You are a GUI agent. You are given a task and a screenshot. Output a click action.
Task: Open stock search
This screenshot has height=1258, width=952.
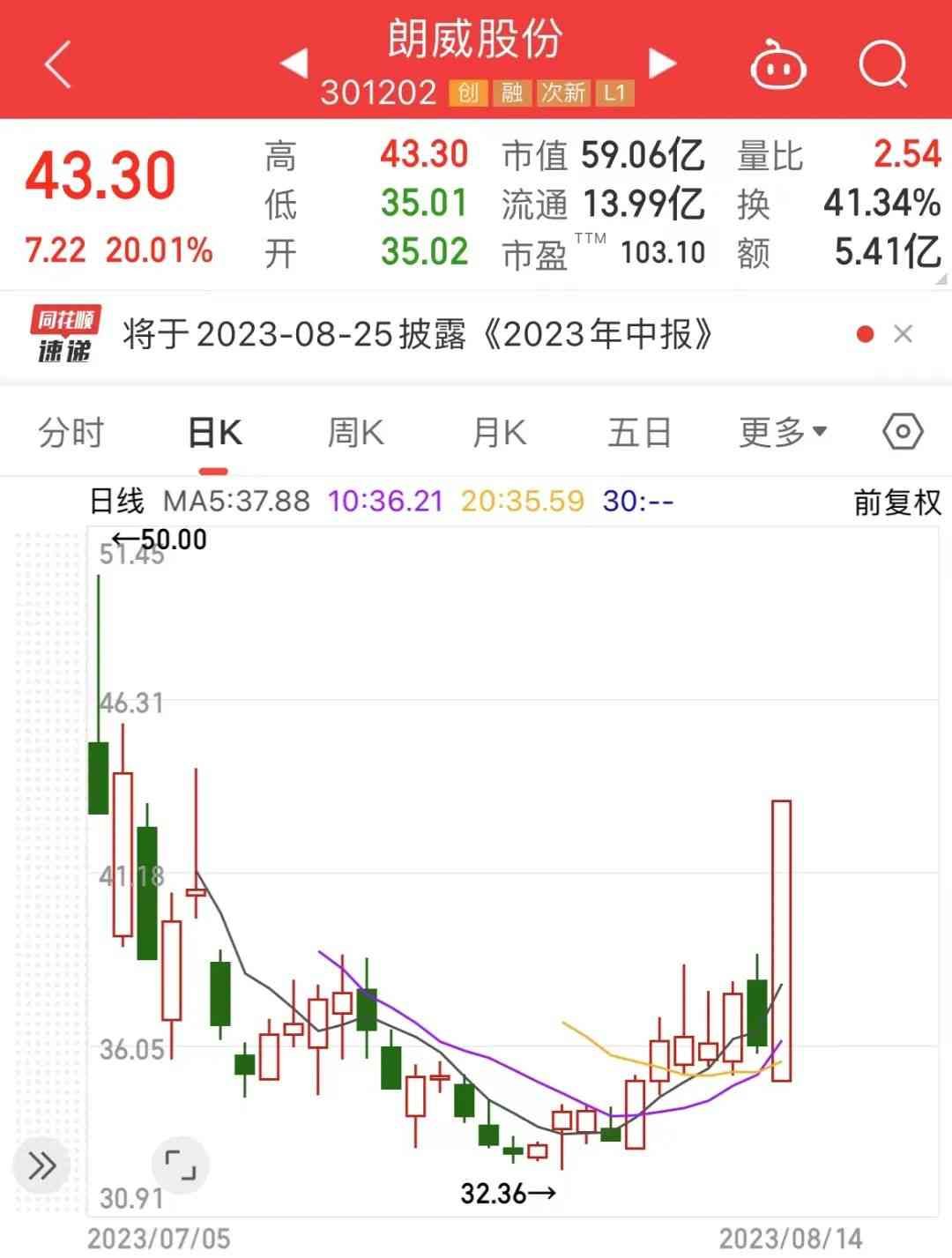(882, 64)
